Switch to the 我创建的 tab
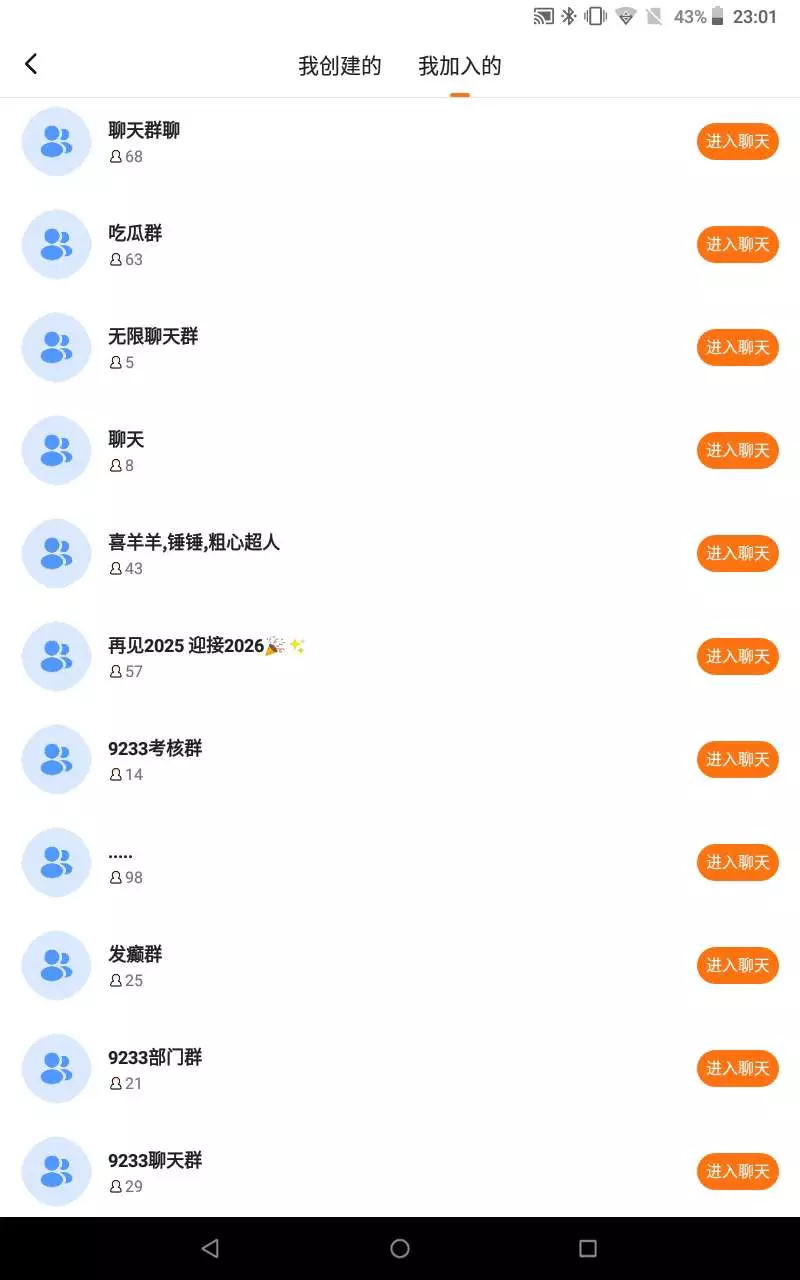 [340, 66]
